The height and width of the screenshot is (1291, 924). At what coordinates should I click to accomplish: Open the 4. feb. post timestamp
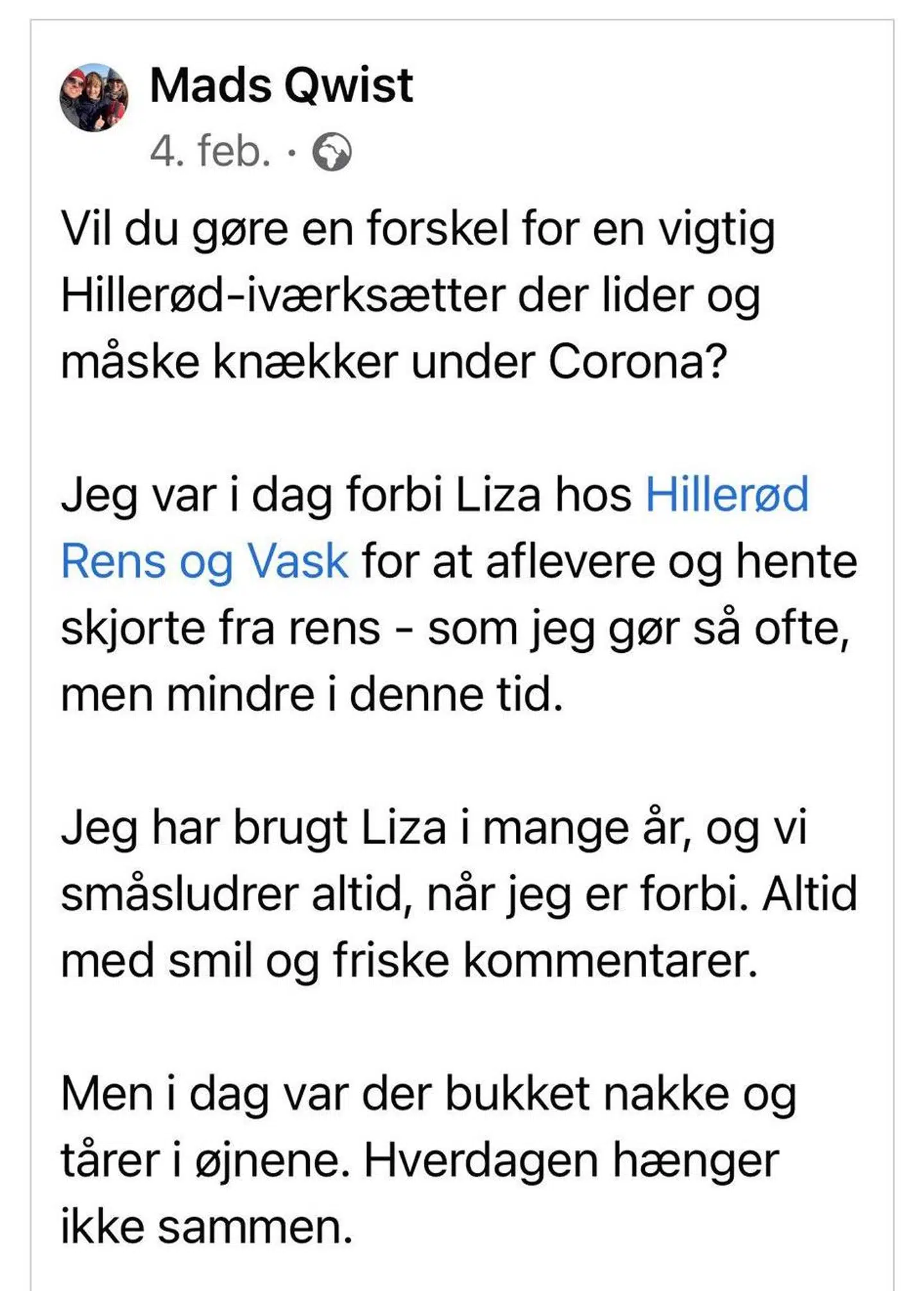click(x=210, y=152)
